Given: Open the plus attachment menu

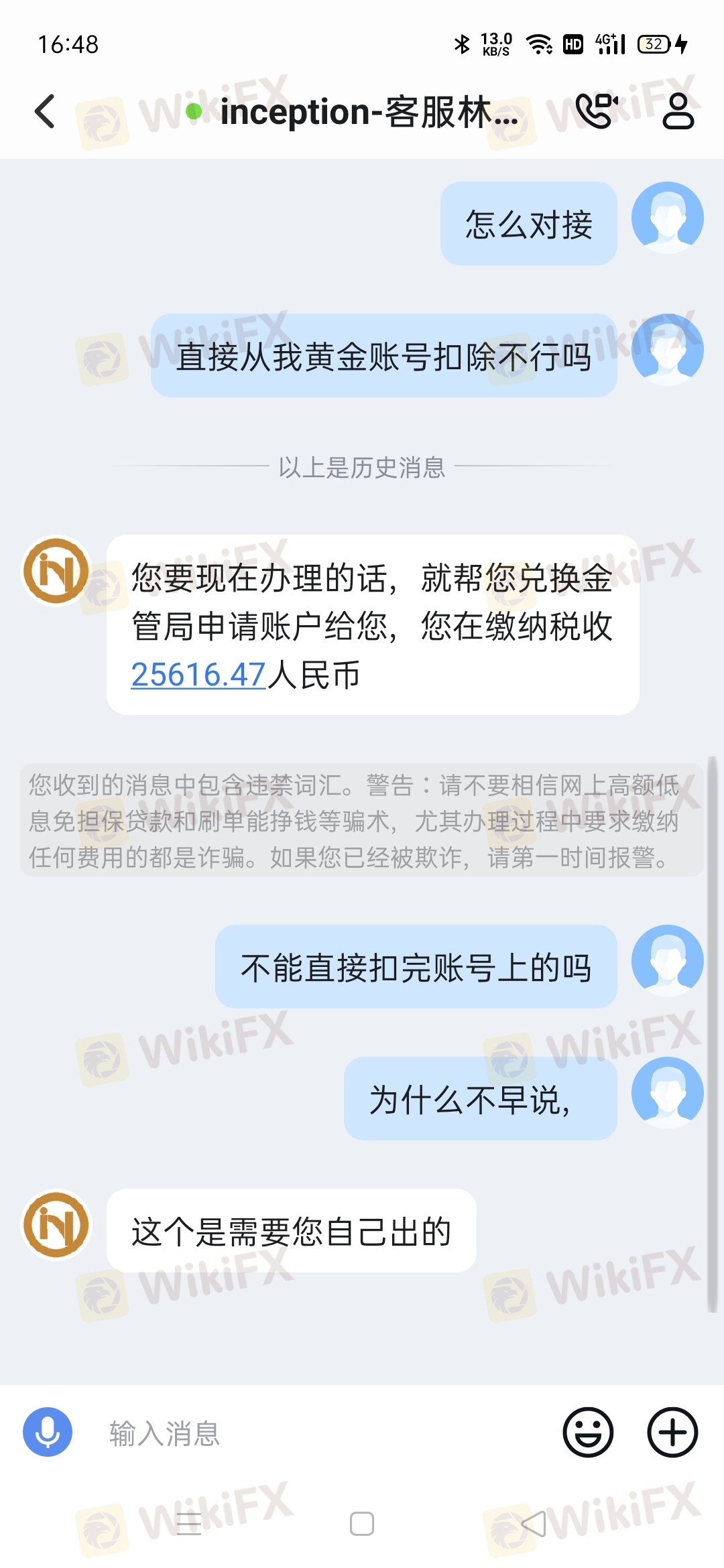Looking at the screenshot, I should (672, 1432).
